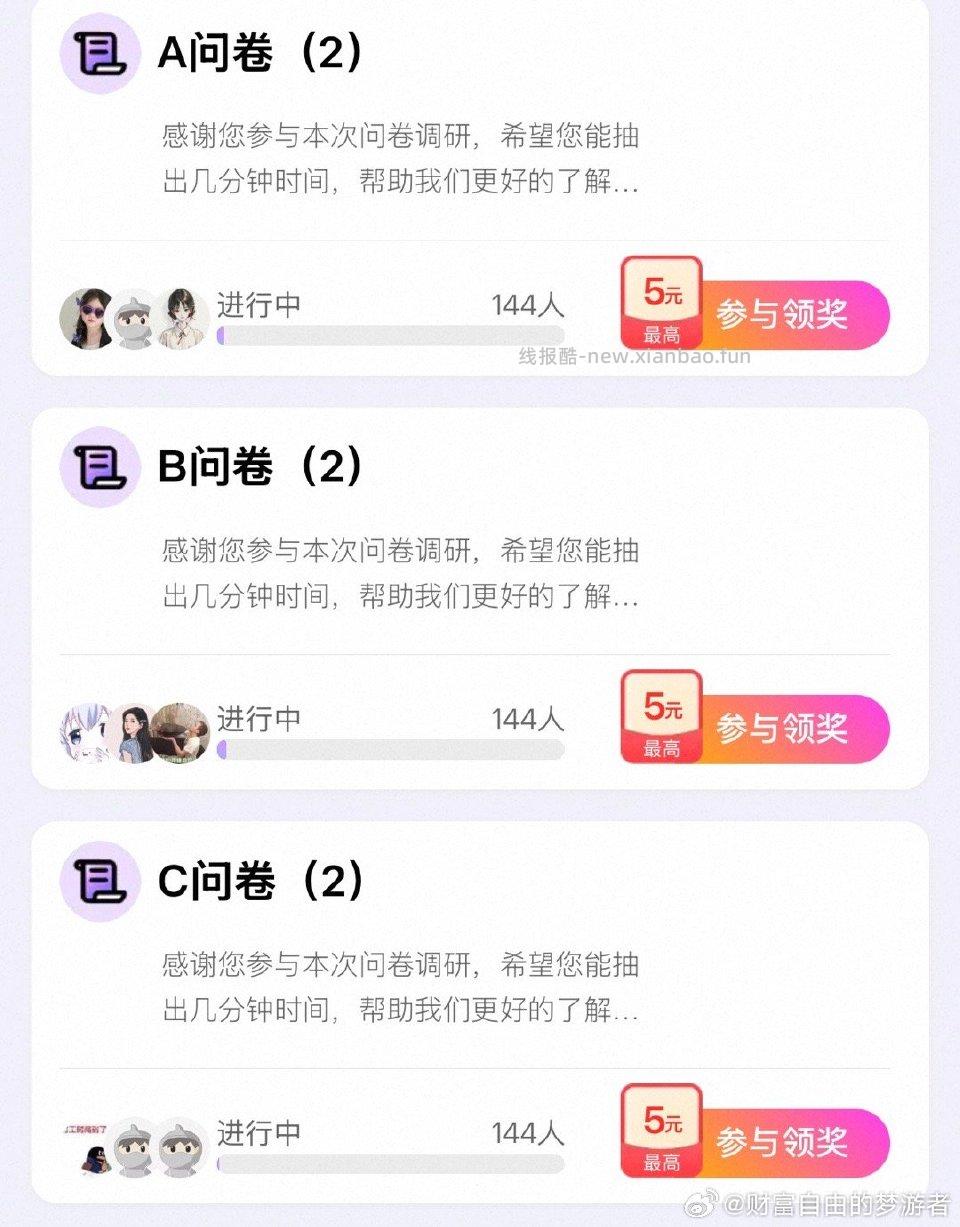Click the 进行中 status label on B问卷

point(258,717)
